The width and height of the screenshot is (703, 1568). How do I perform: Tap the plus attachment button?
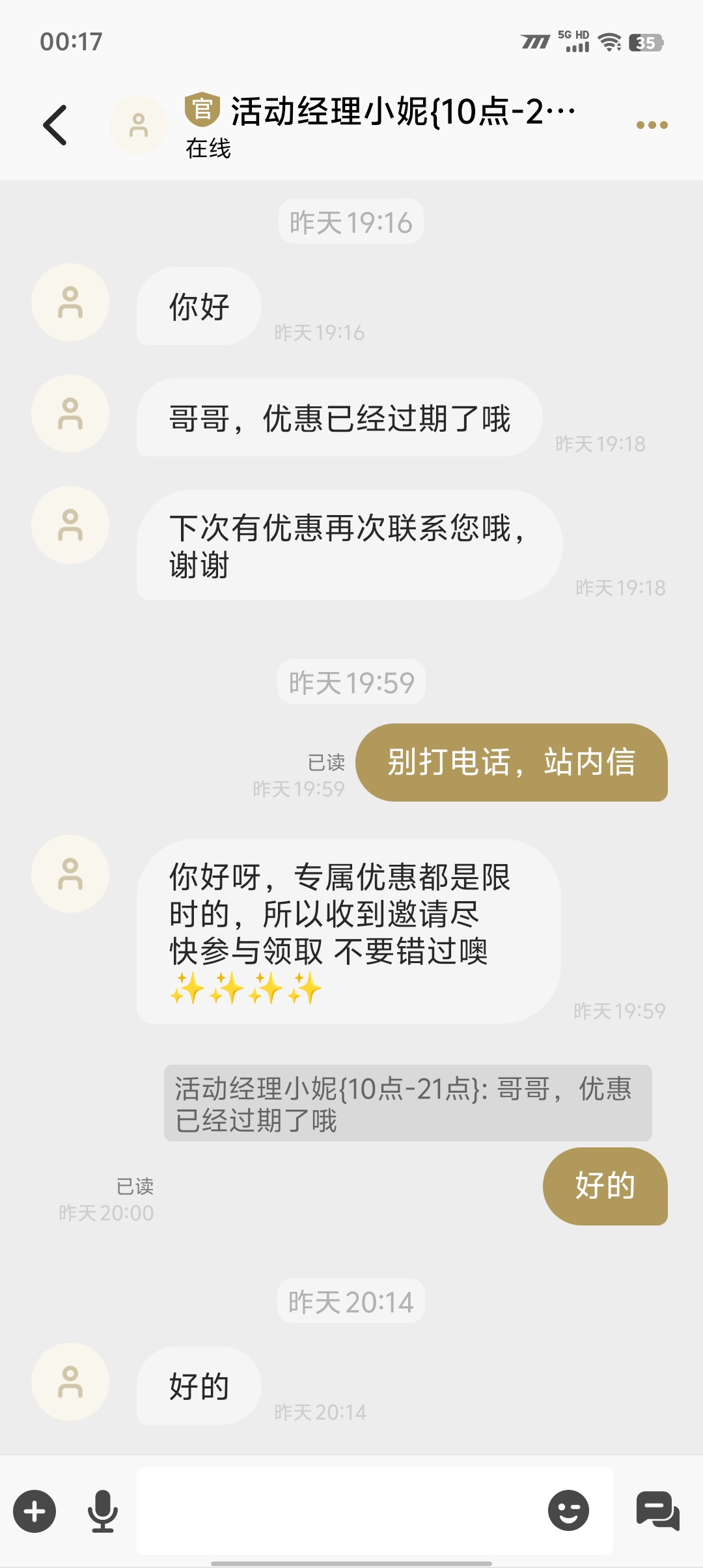[x=35, y=1511]
